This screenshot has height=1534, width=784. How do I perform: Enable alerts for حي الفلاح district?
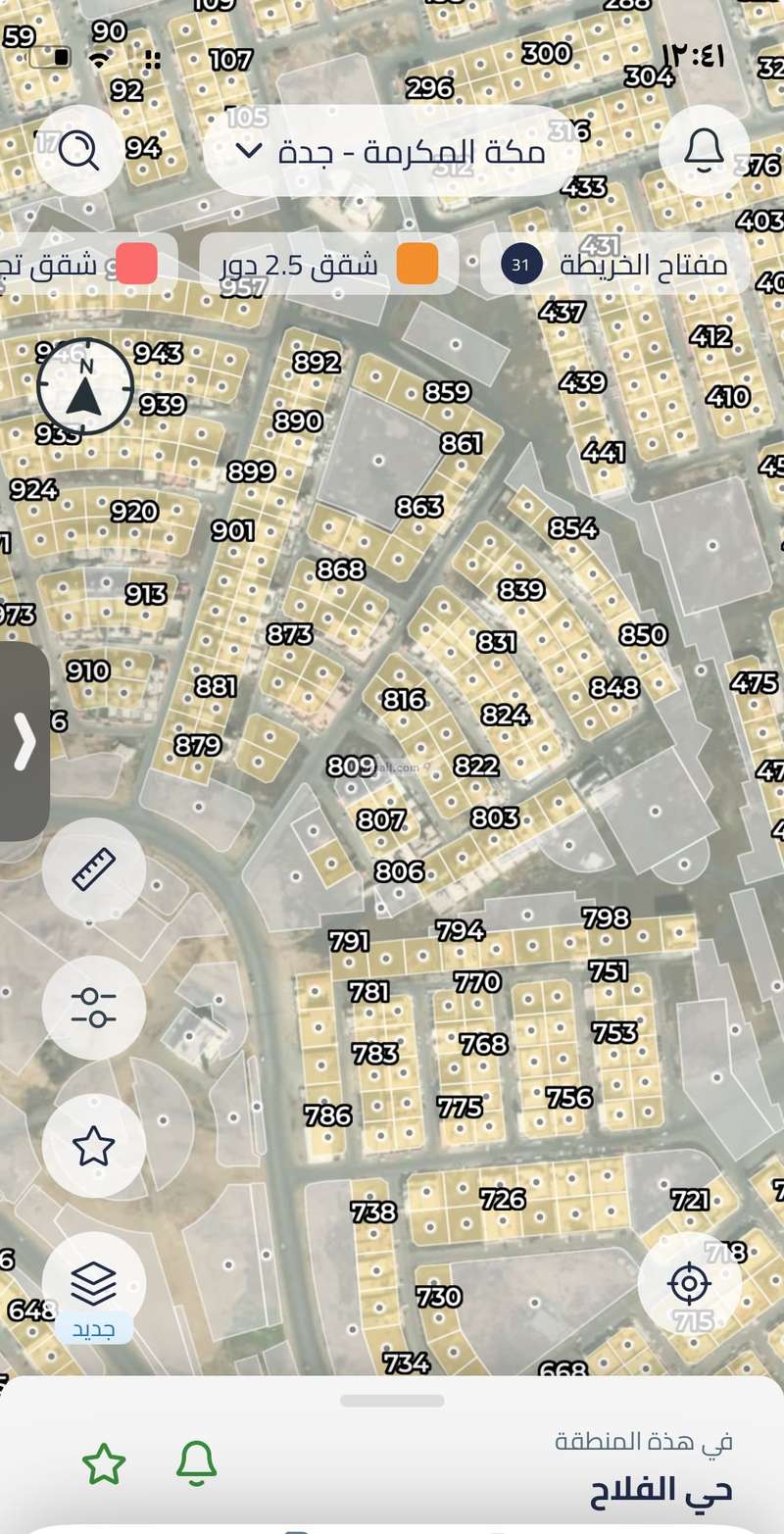coord(196,1464)
